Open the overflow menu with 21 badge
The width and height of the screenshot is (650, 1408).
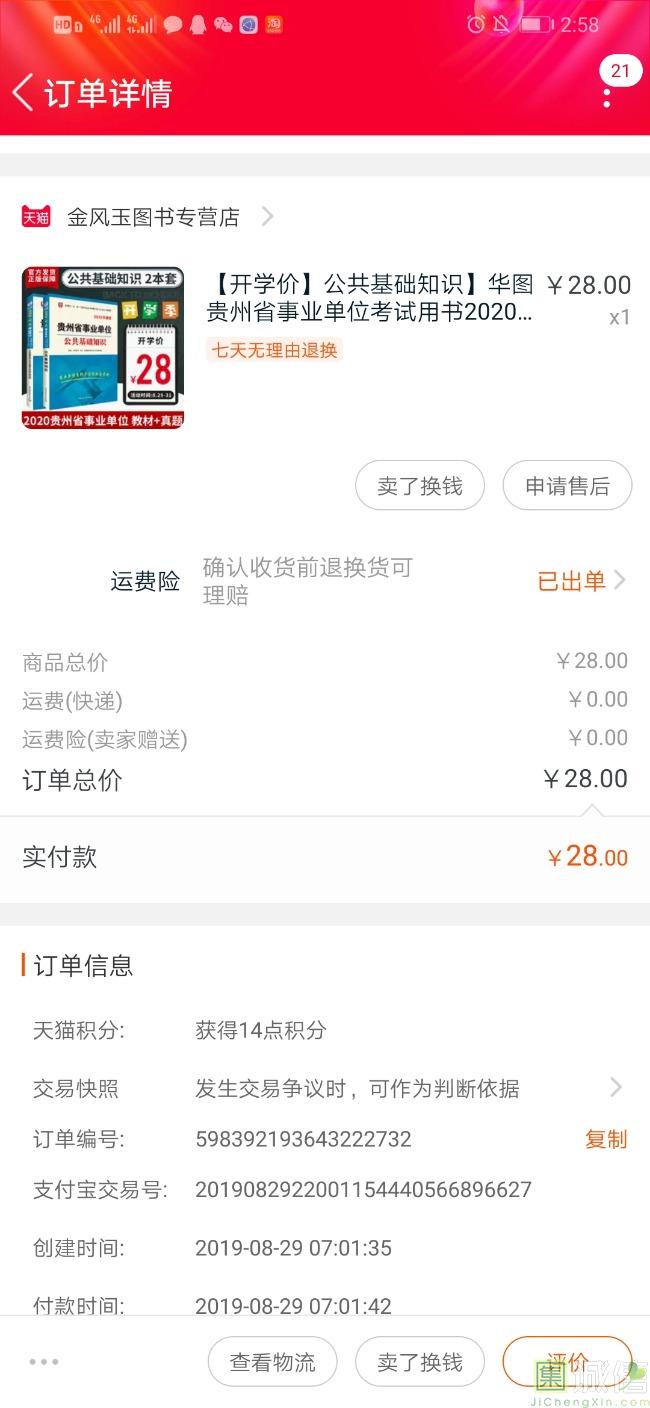607,97
